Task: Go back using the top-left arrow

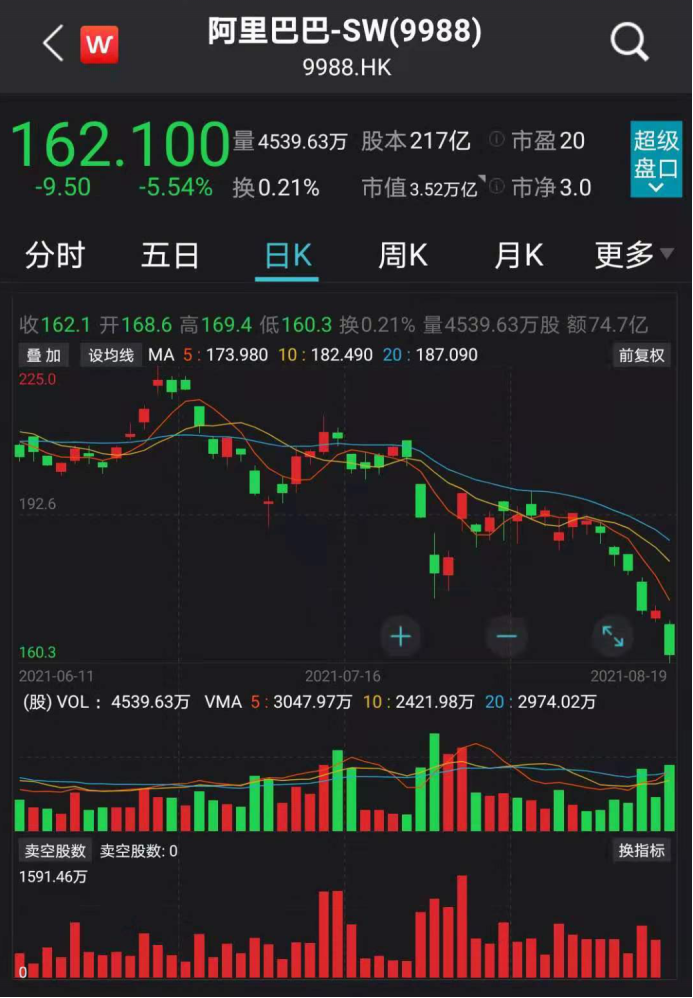Action: click(53, 43)
